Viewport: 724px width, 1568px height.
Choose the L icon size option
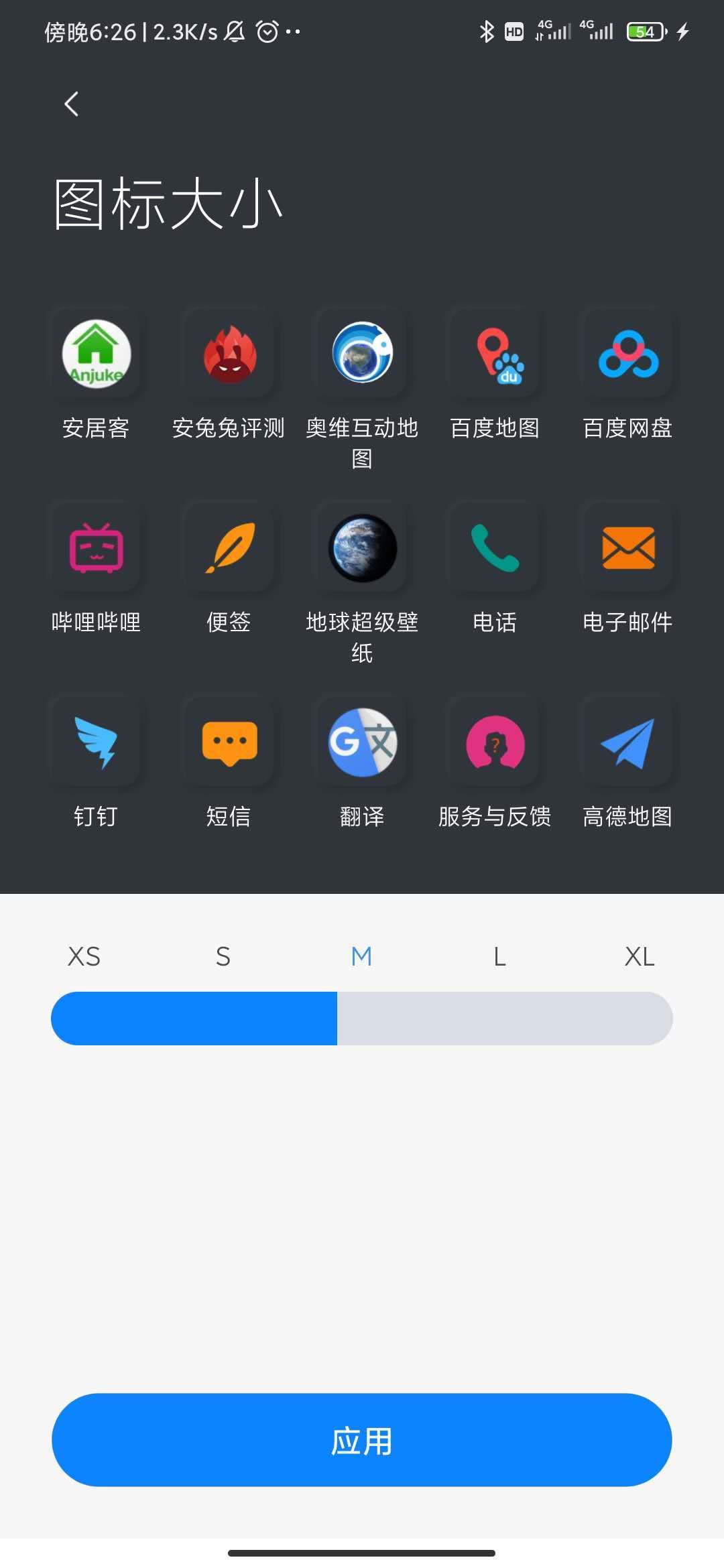click(499, 957)
